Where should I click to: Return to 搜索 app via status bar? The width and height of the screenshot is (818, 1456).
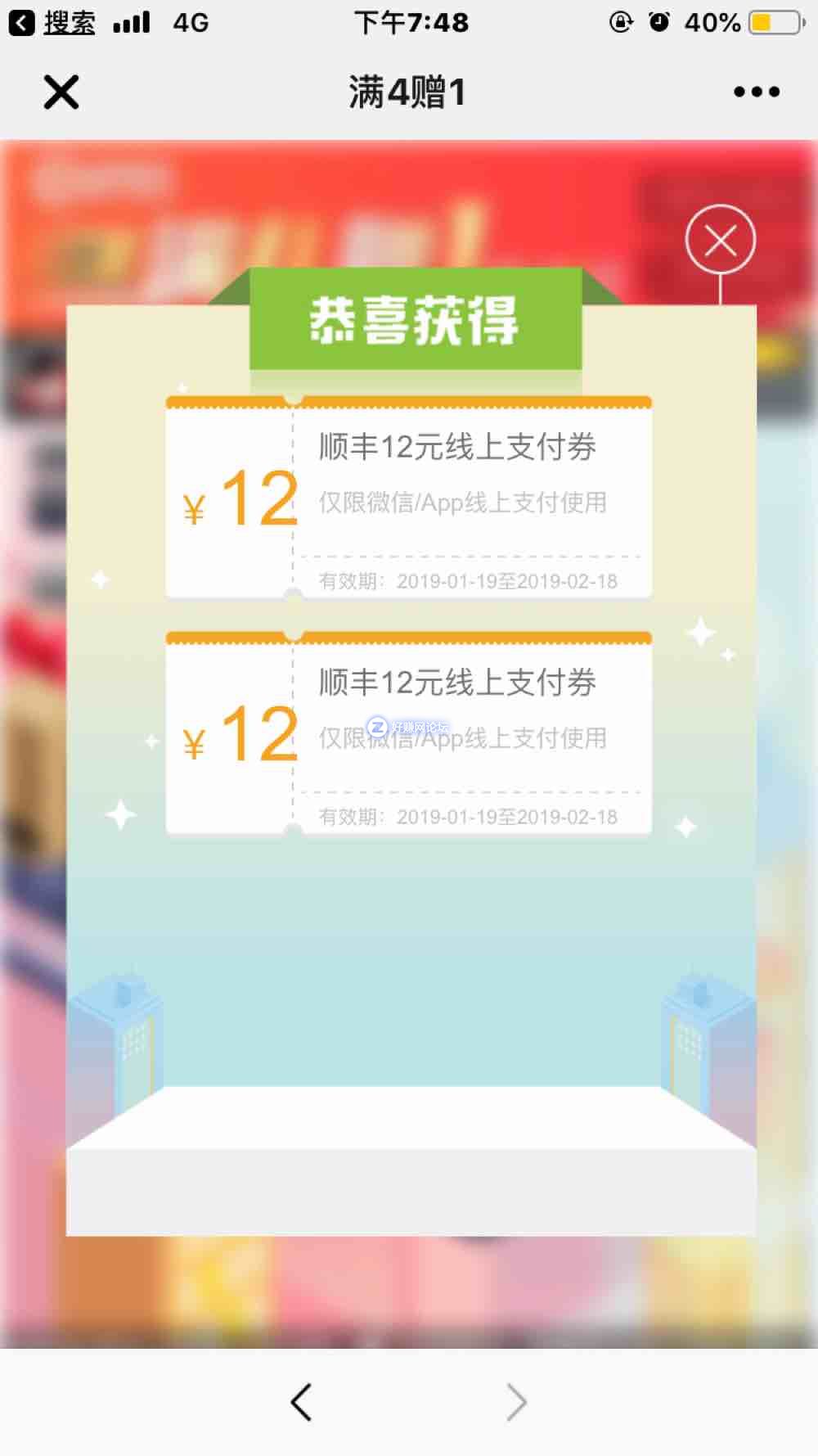click(x=51, y=22)
